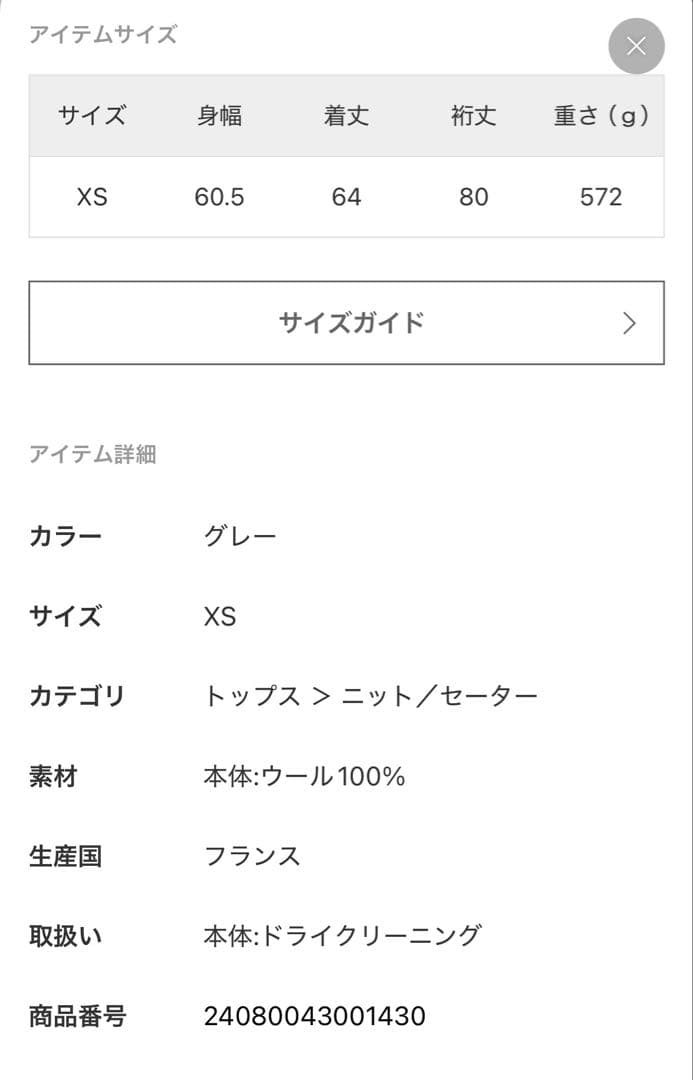Screen dimensions: 693x1080
Task: Close the item size details panel
Action: [636, 46]
